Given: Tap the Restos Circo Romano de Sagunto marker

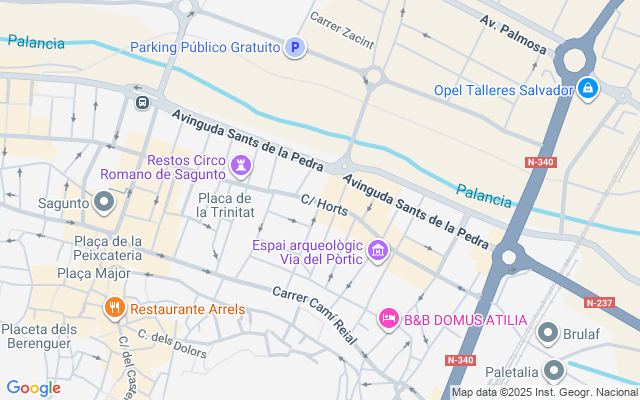Looking at the screenshot, I should tap(241, 165).
